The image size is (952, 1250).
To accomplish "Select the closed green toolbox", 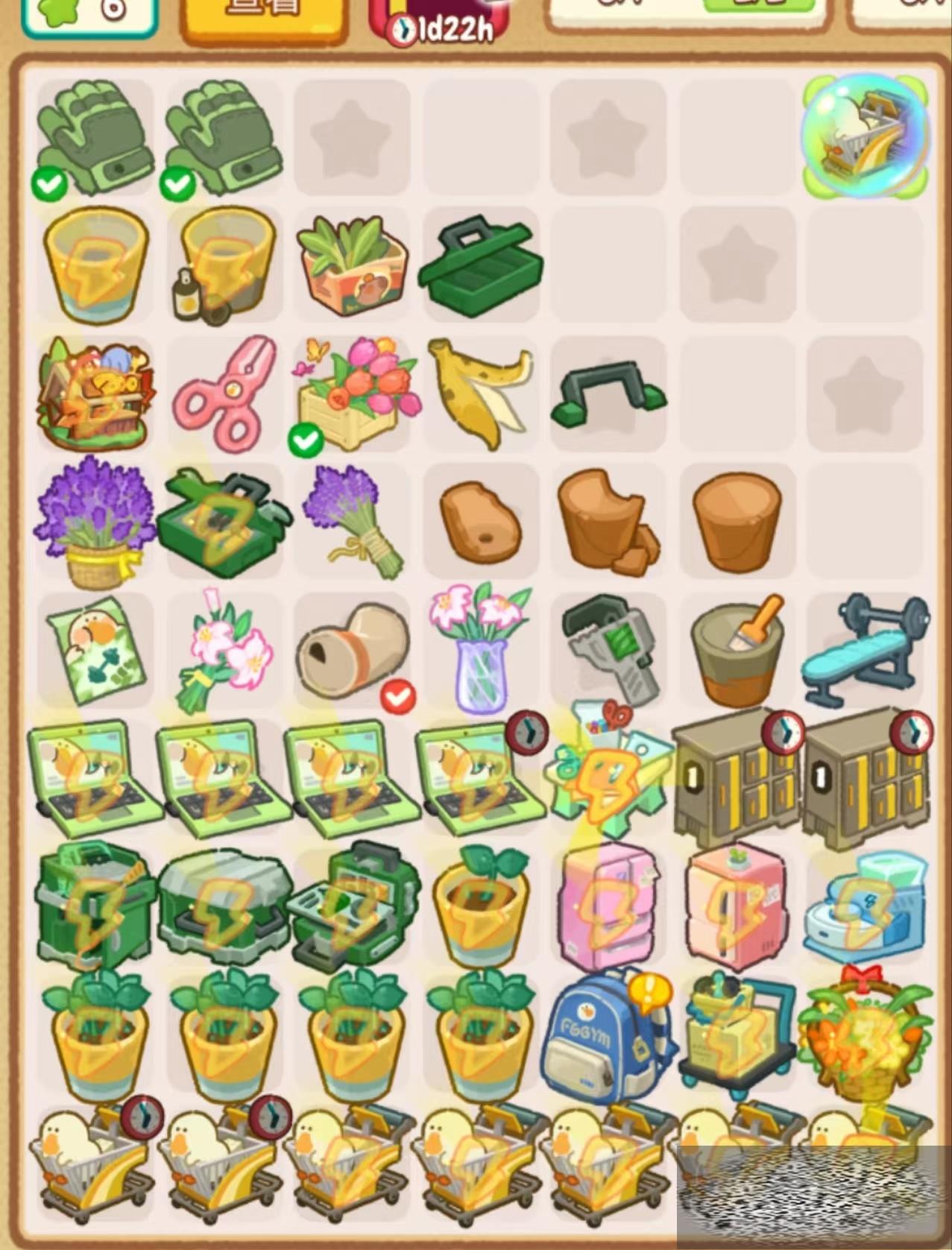I will pyautogui.click(x=481, y=262).
